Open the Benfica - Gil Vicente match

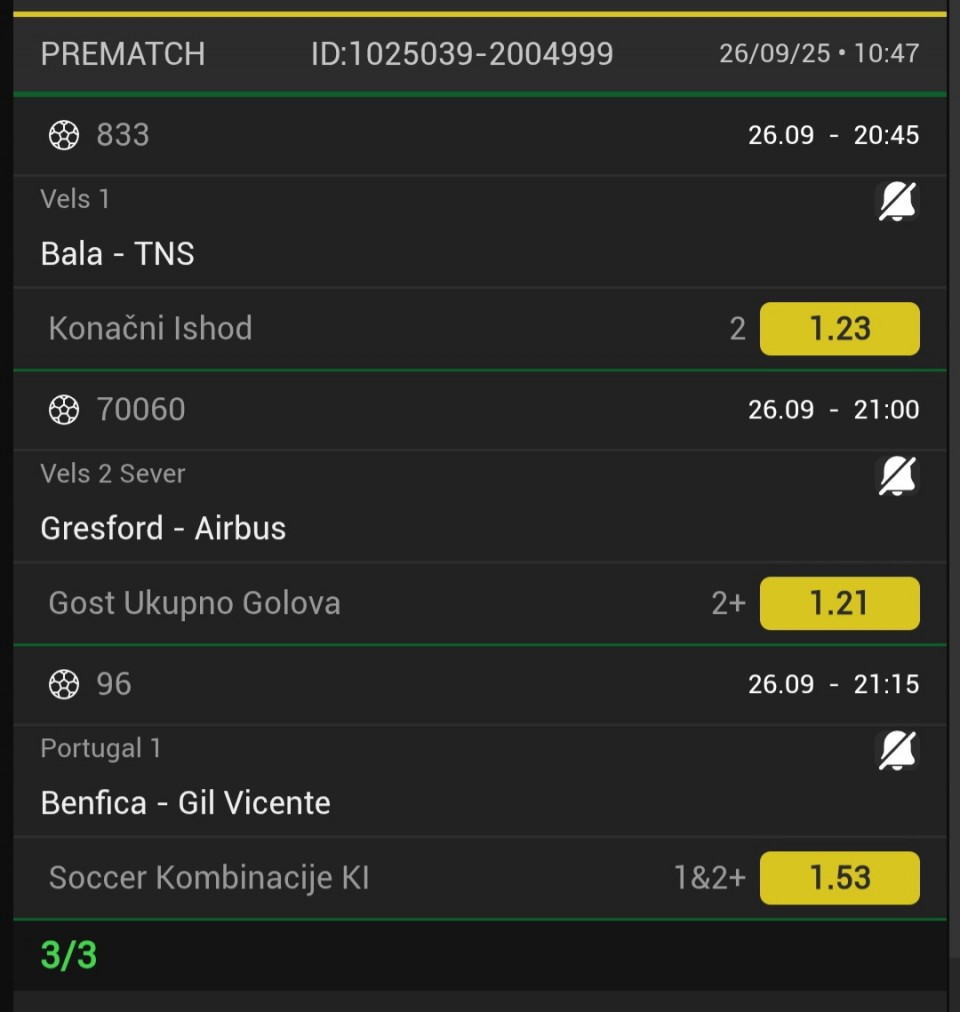coord(185,803)
